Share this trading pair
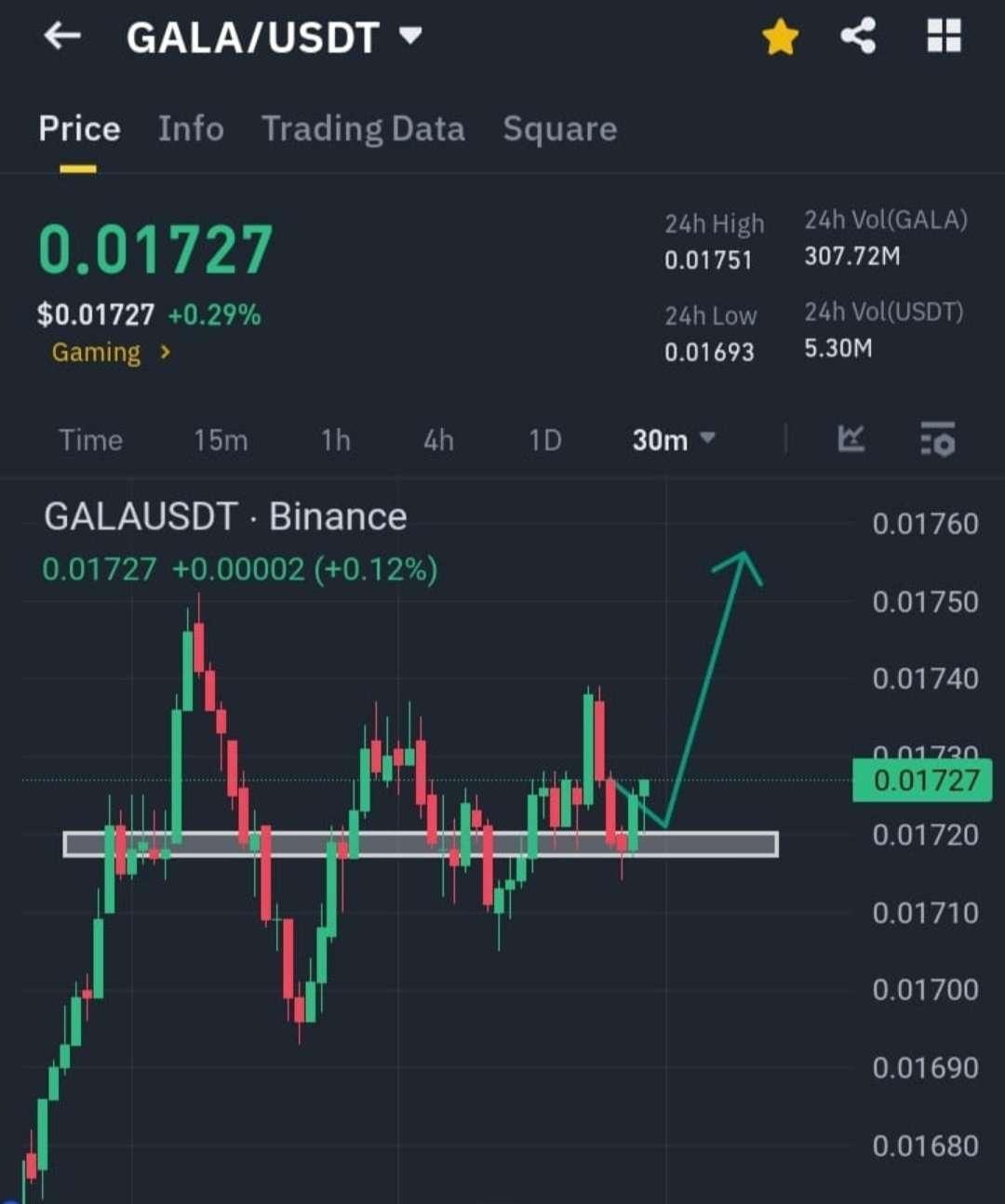1005x1204 pixels. [858, 37]
